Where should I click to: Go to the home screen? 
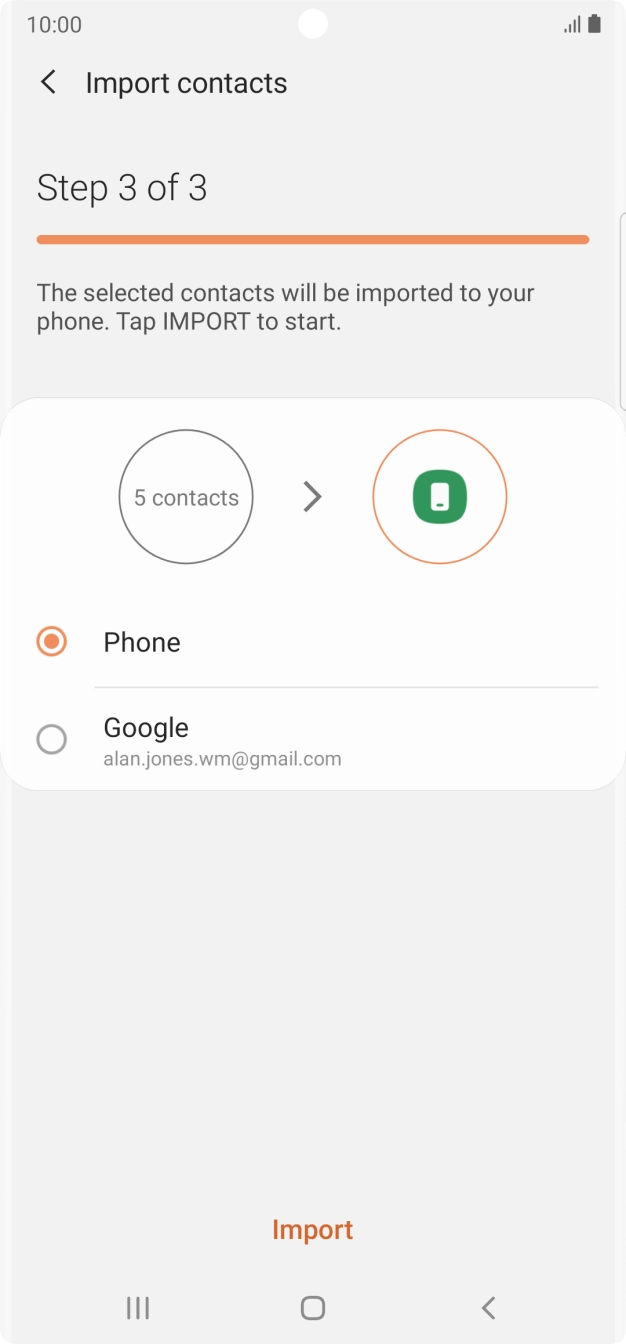coord(313,1307)
